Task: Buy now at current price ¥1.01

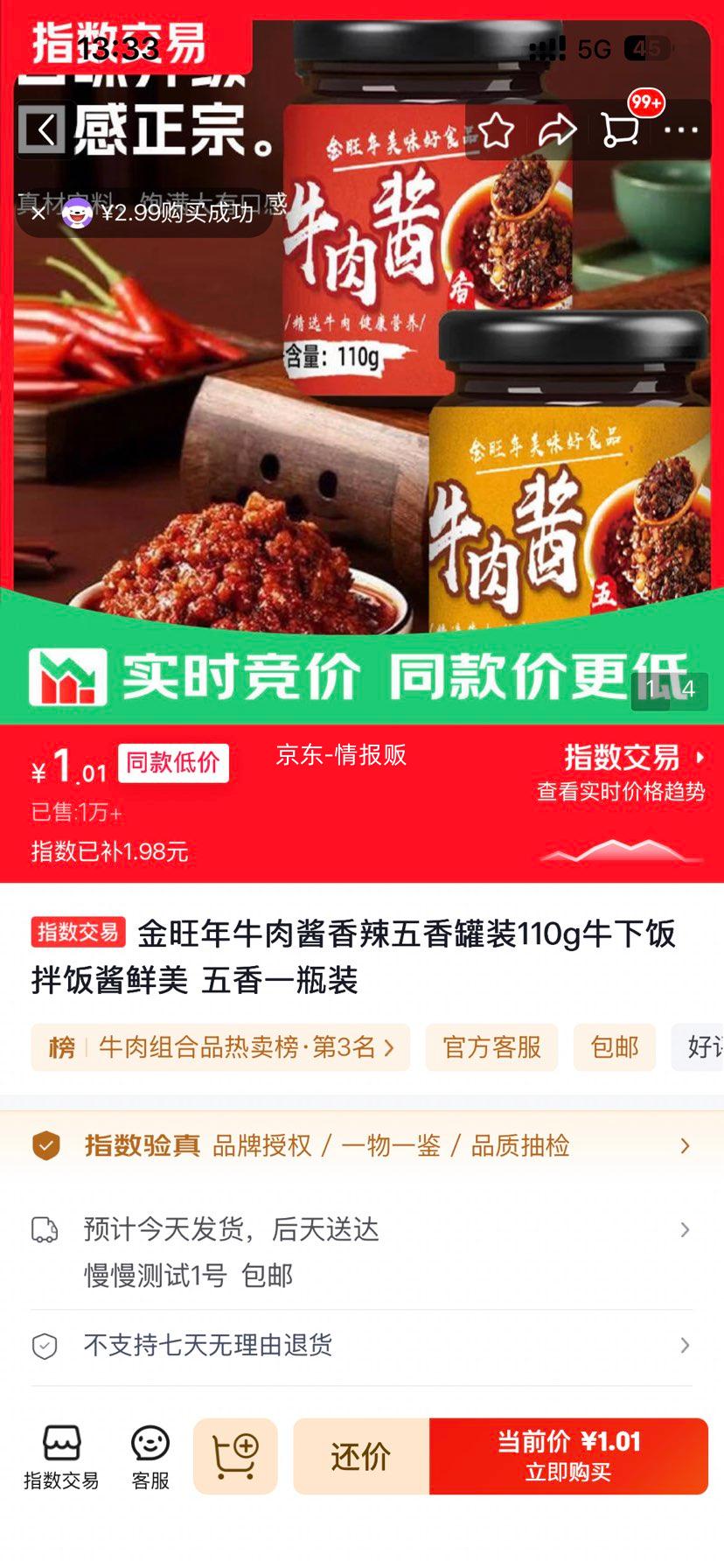Action: (x=568, y=1456)
